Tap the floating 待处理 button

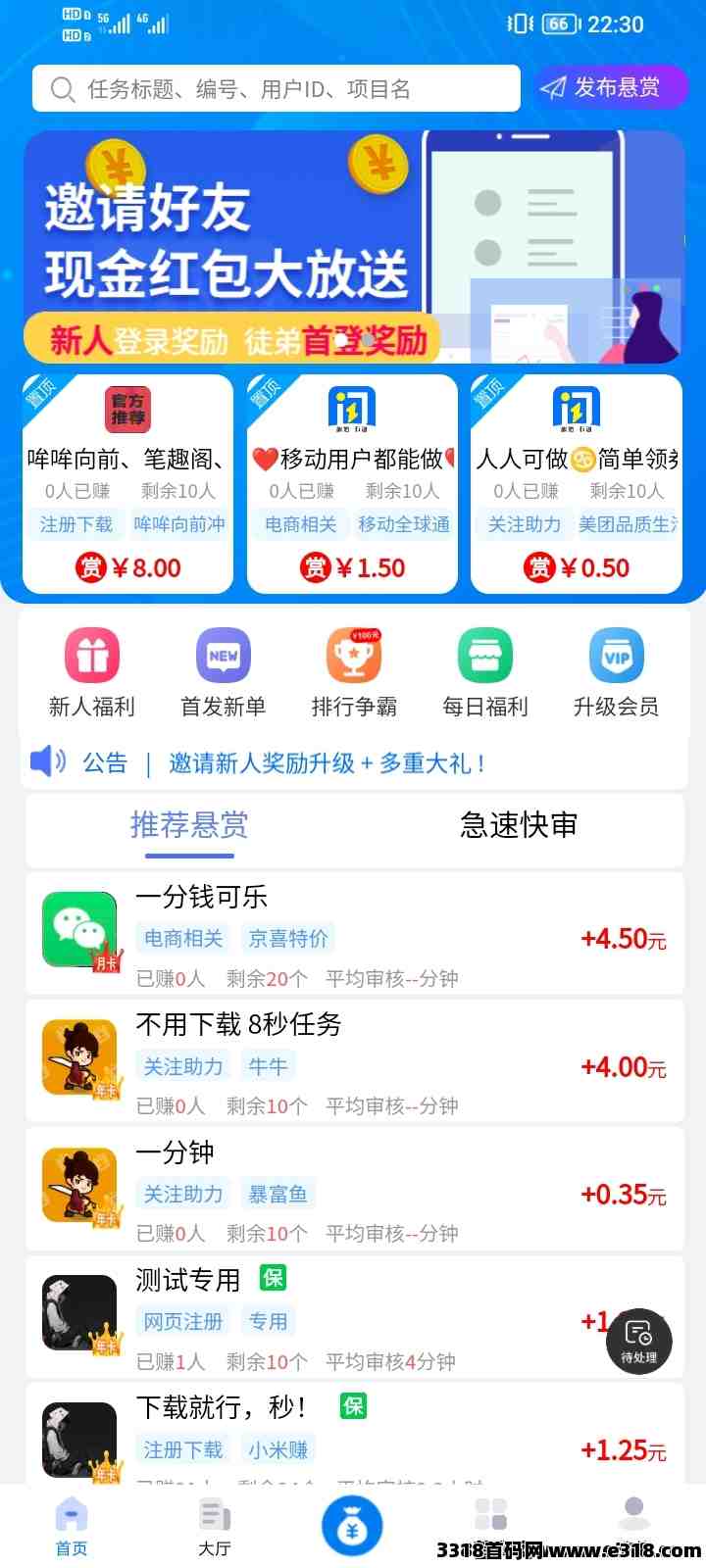638,1341
